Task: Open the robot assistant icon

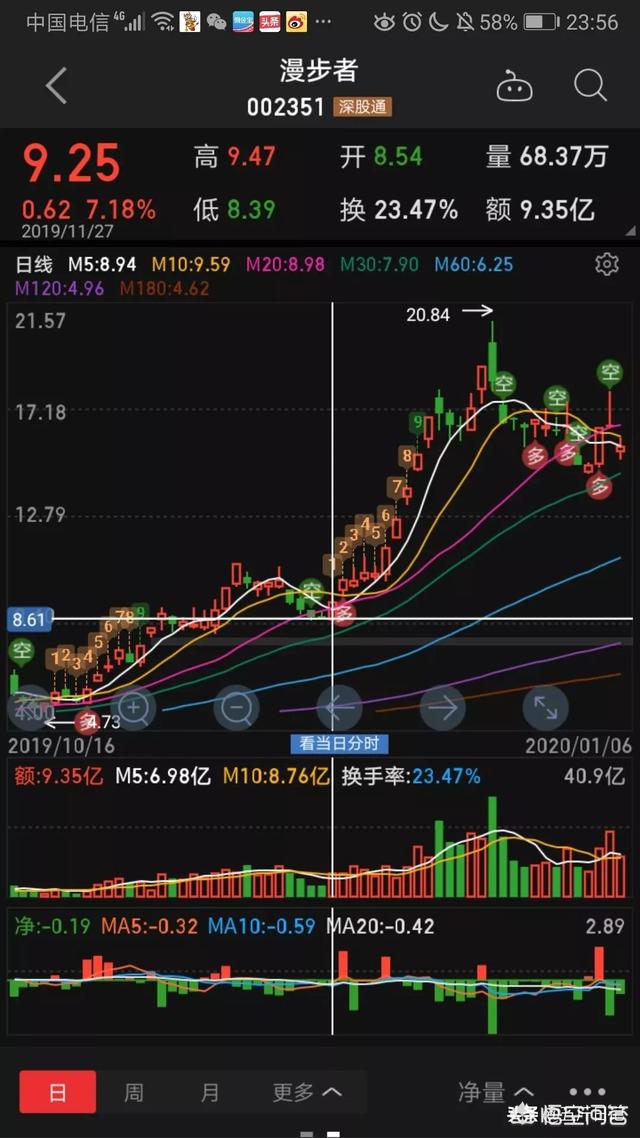Action: point(514,86)
